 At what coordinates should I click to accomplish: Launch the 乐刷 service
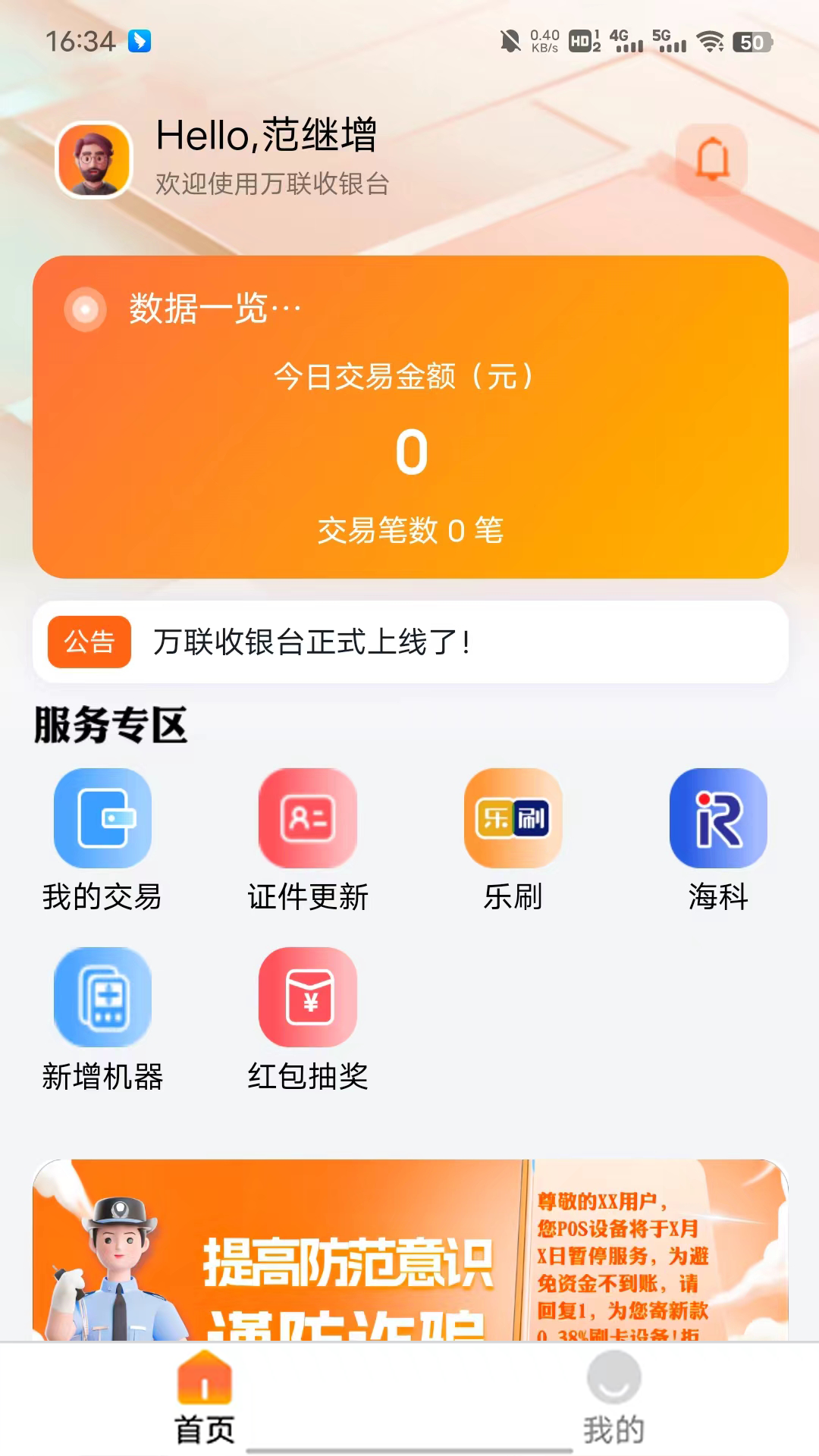point(513,839)
